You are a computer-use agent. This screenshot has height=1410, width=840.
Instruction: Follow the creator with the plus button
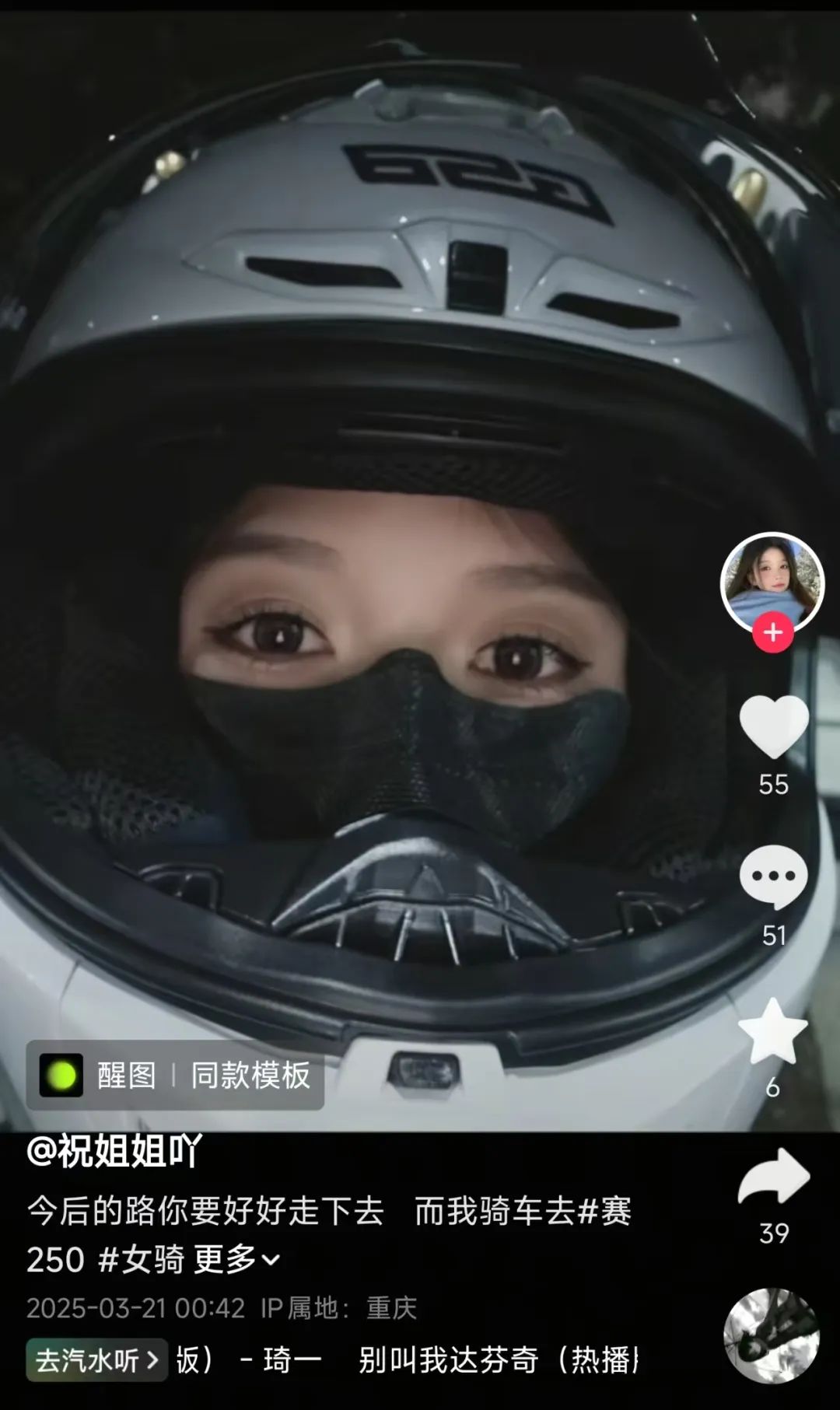[772, 632]
